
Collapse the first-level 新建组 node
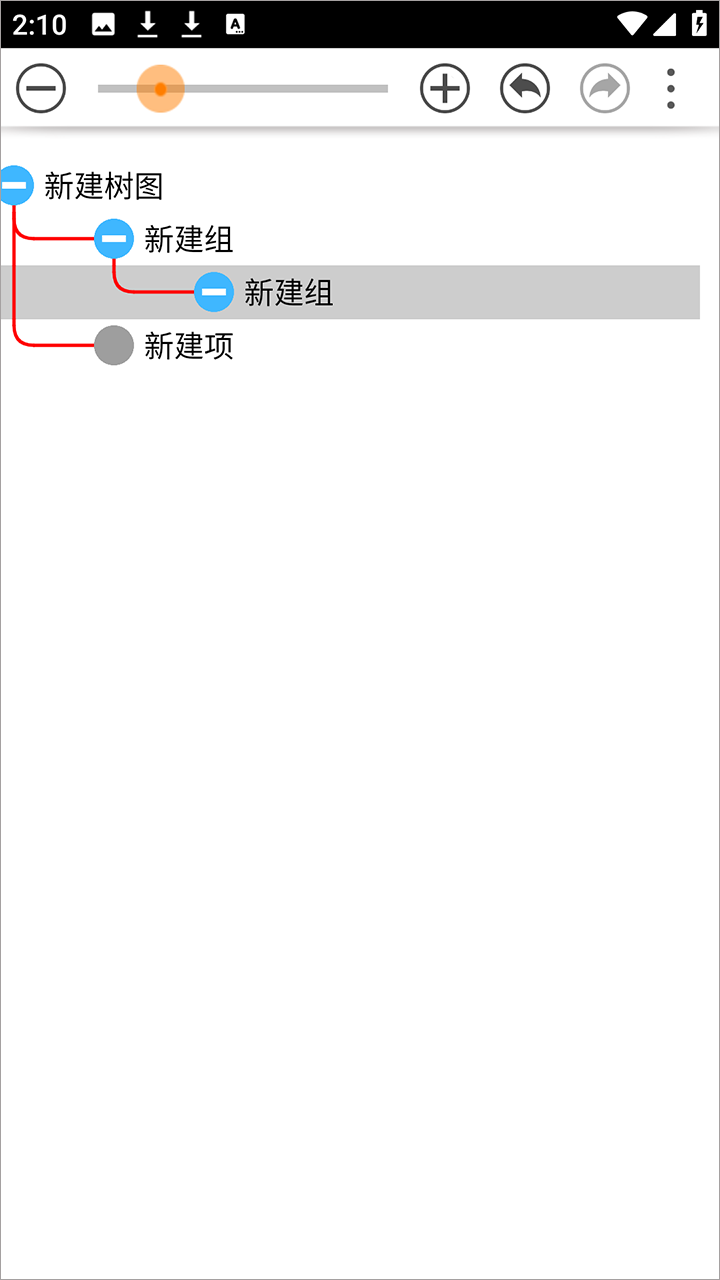(114, 238)
